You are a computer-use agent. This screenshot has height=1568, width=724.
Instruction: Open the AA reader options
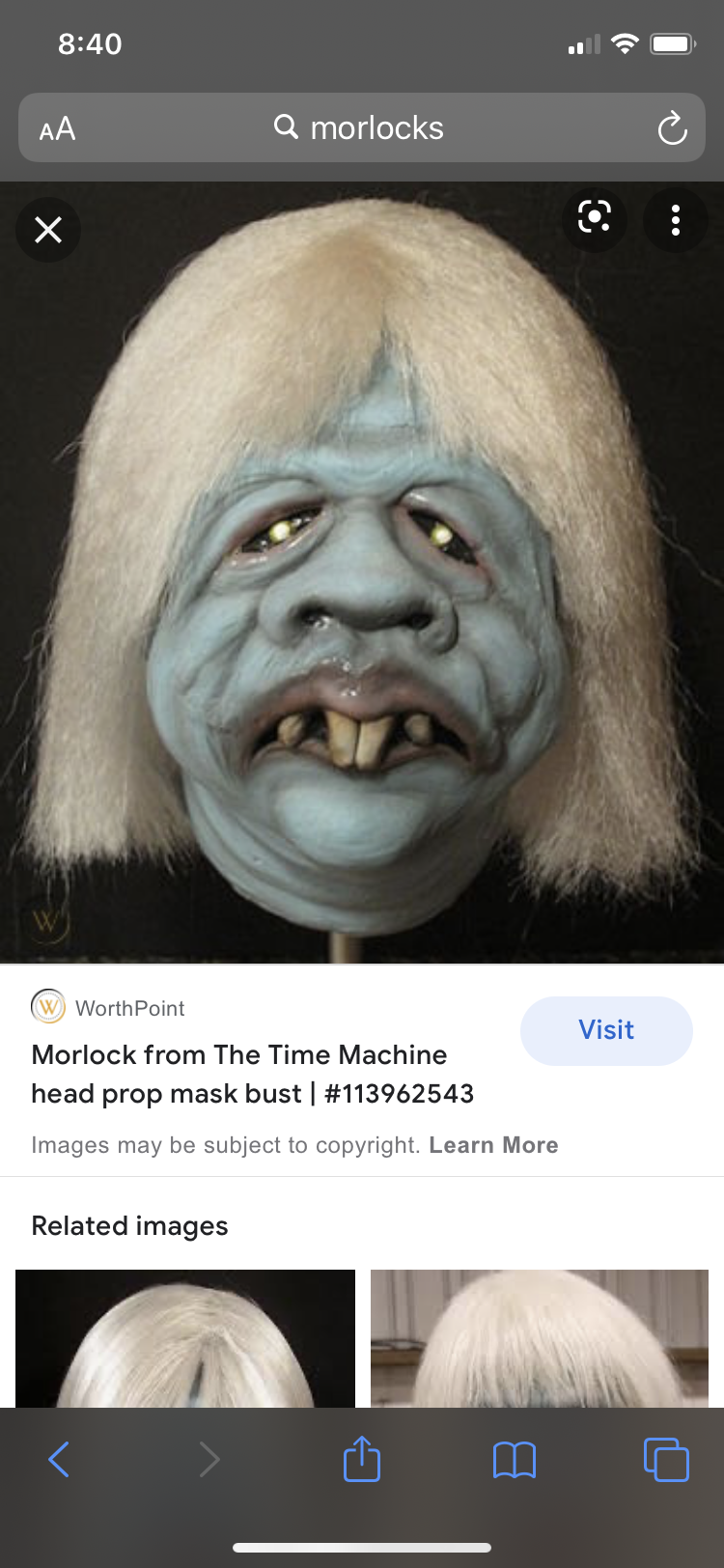point(57,128)
